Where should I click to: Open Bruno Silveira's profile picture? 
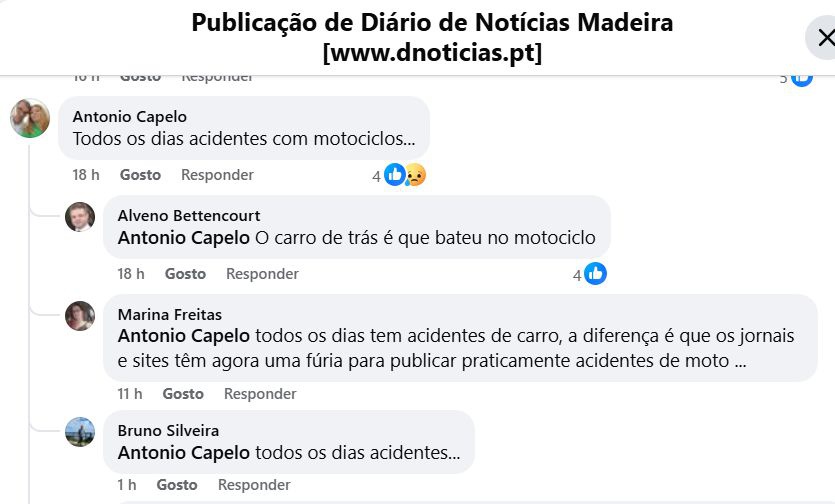click(x=80, y=432)
